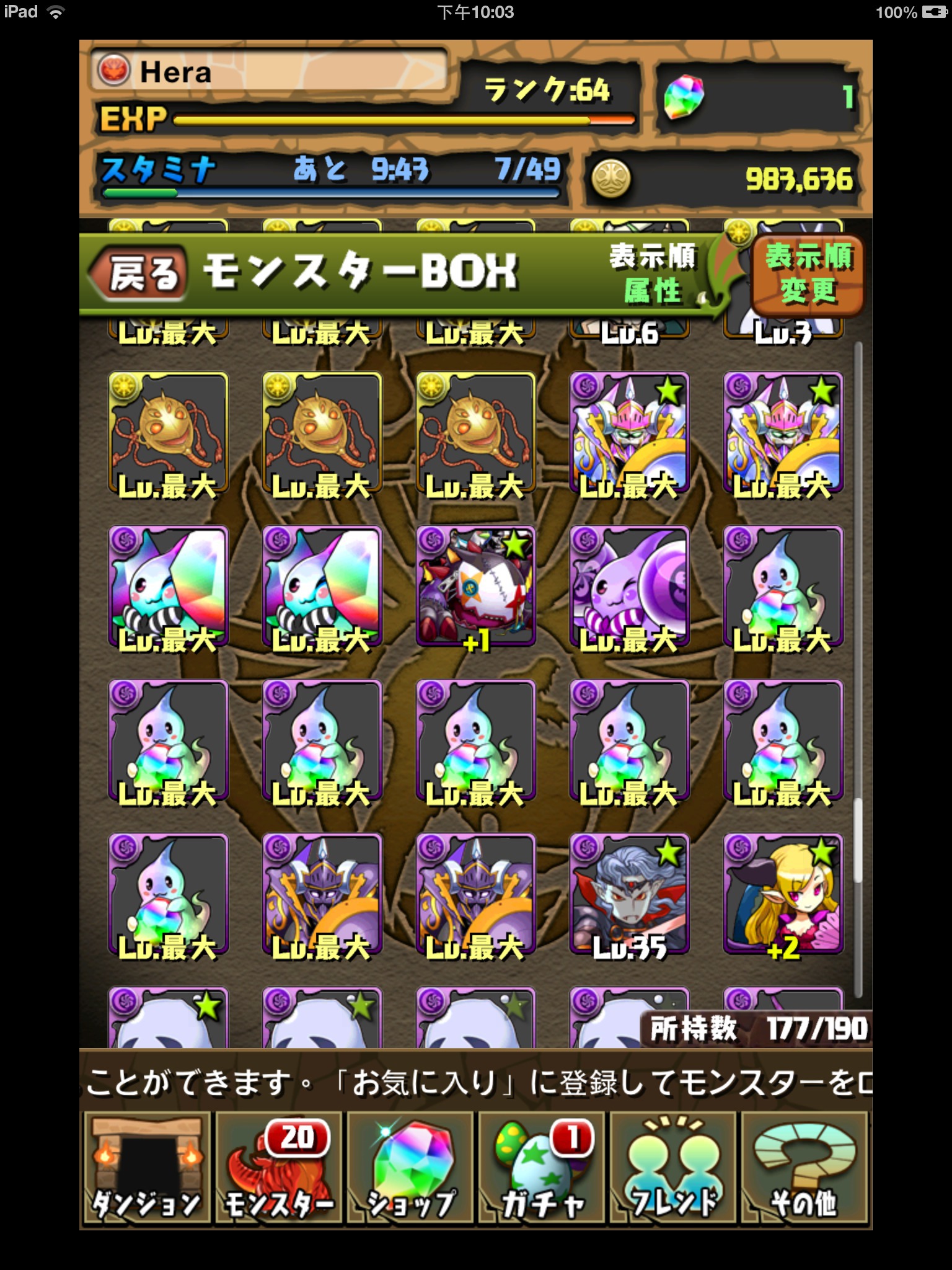Viewport: 952px width, 1270px height.
Task: Open the ショップ tab
Action: point(410,1168)
